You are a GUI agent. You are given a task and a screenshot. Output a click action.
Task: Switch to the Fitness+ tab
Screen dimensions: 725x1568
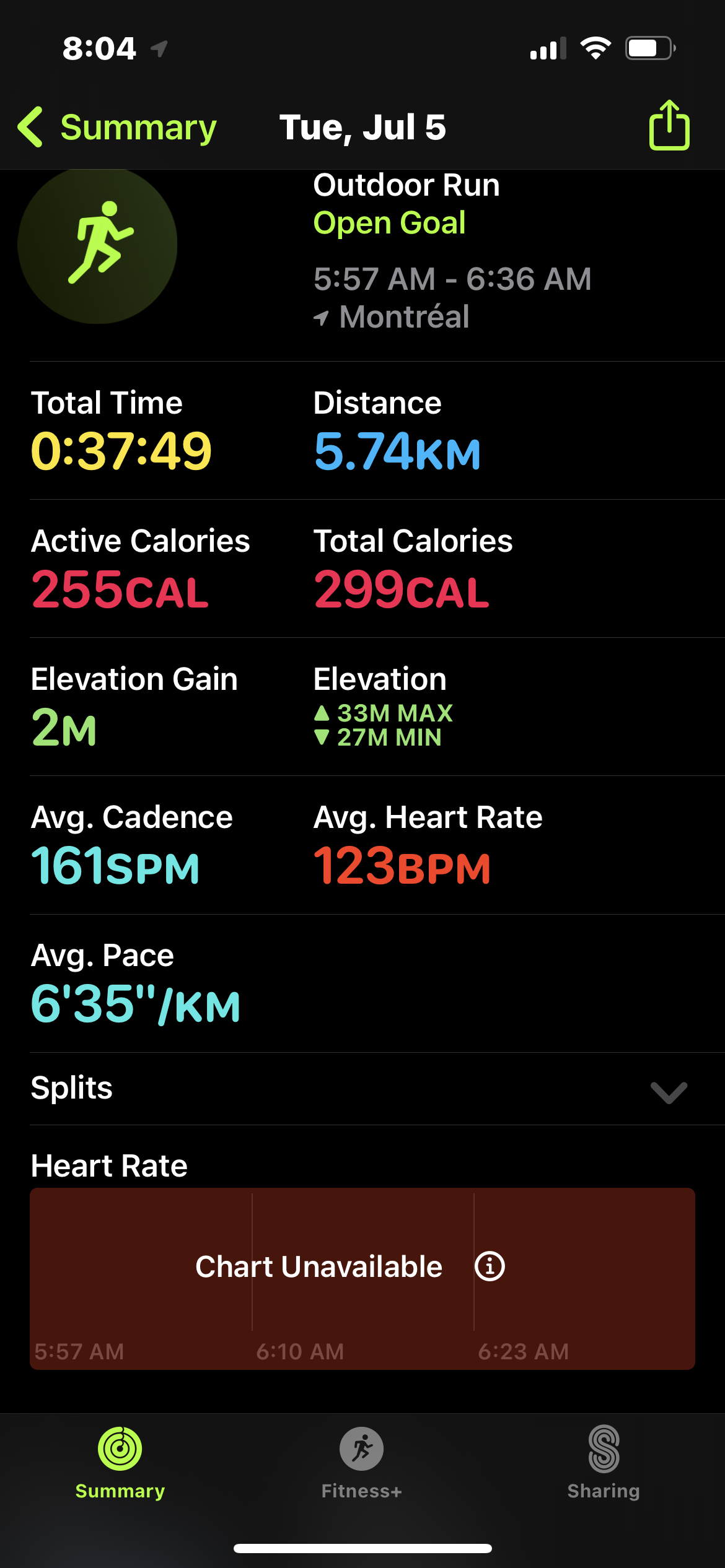pos(361,1463)
